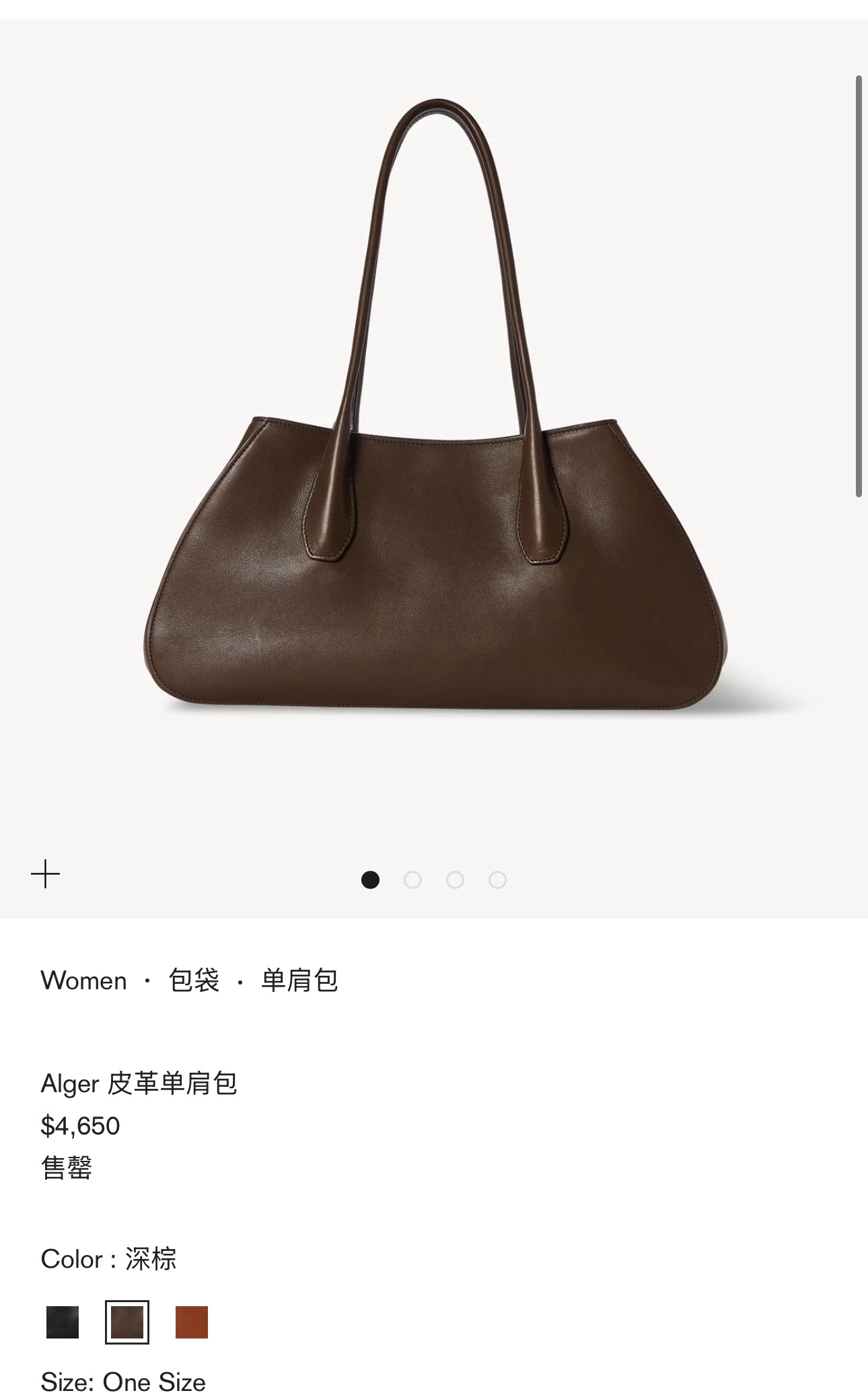Open the Women breadcrumb link
The image size is (868, 1393).
pyautogui.click(x=83, y=980)
